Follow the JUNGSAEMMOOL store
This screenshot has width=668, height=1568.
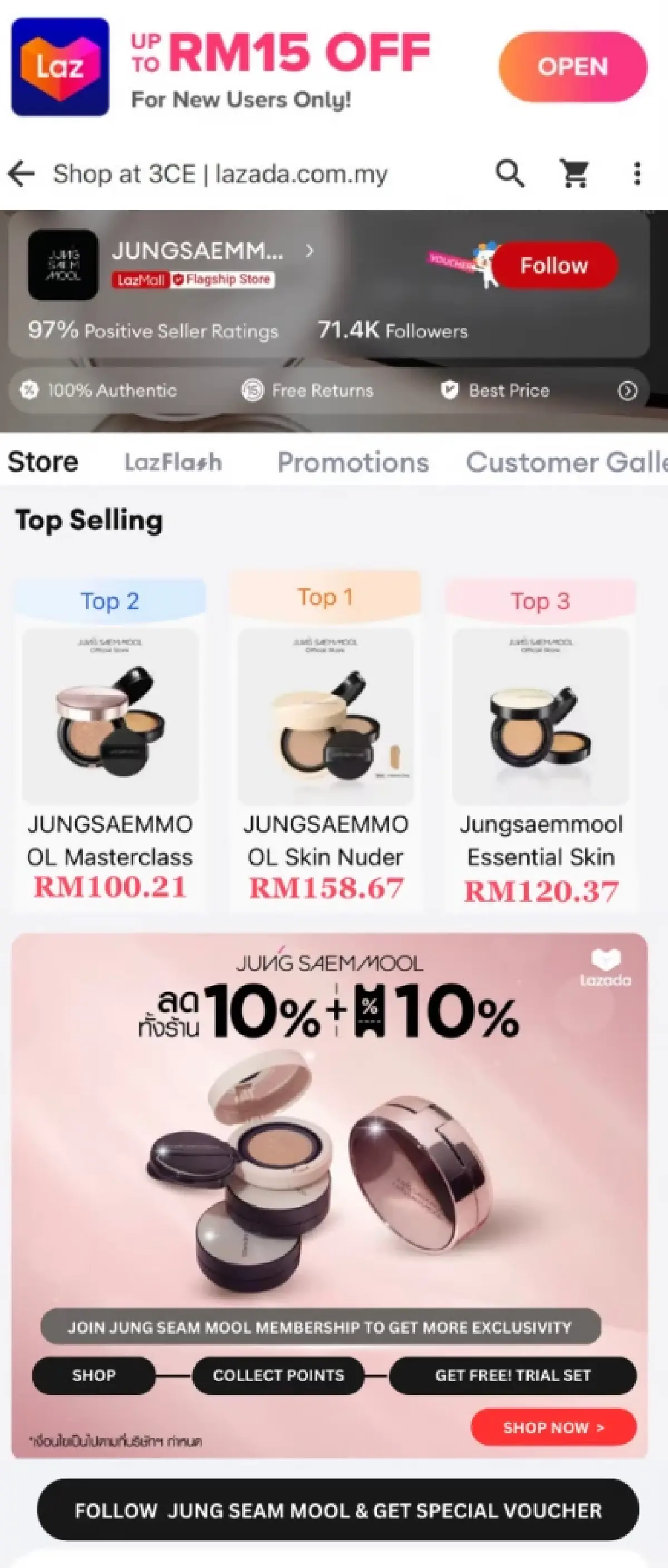(x=553, y=265)
